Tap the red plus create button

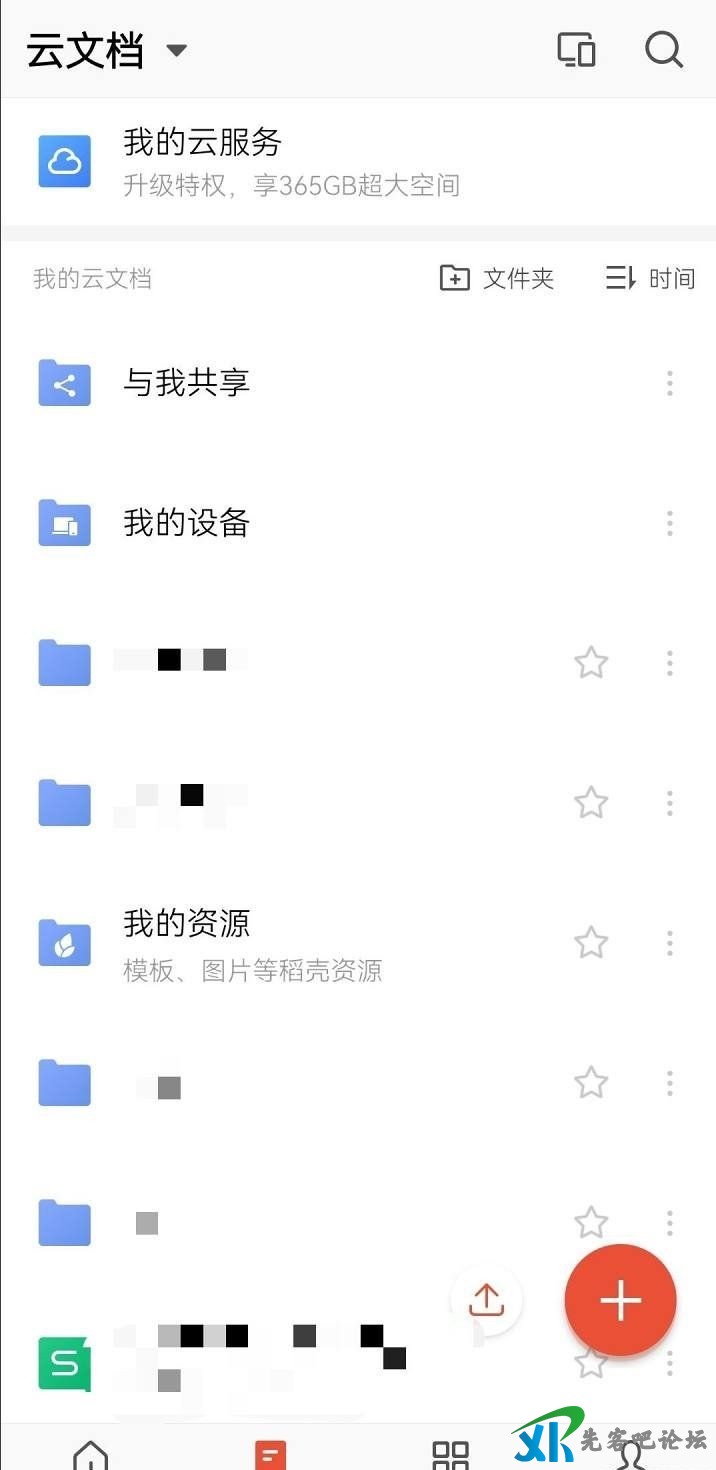pos(620,1300)
